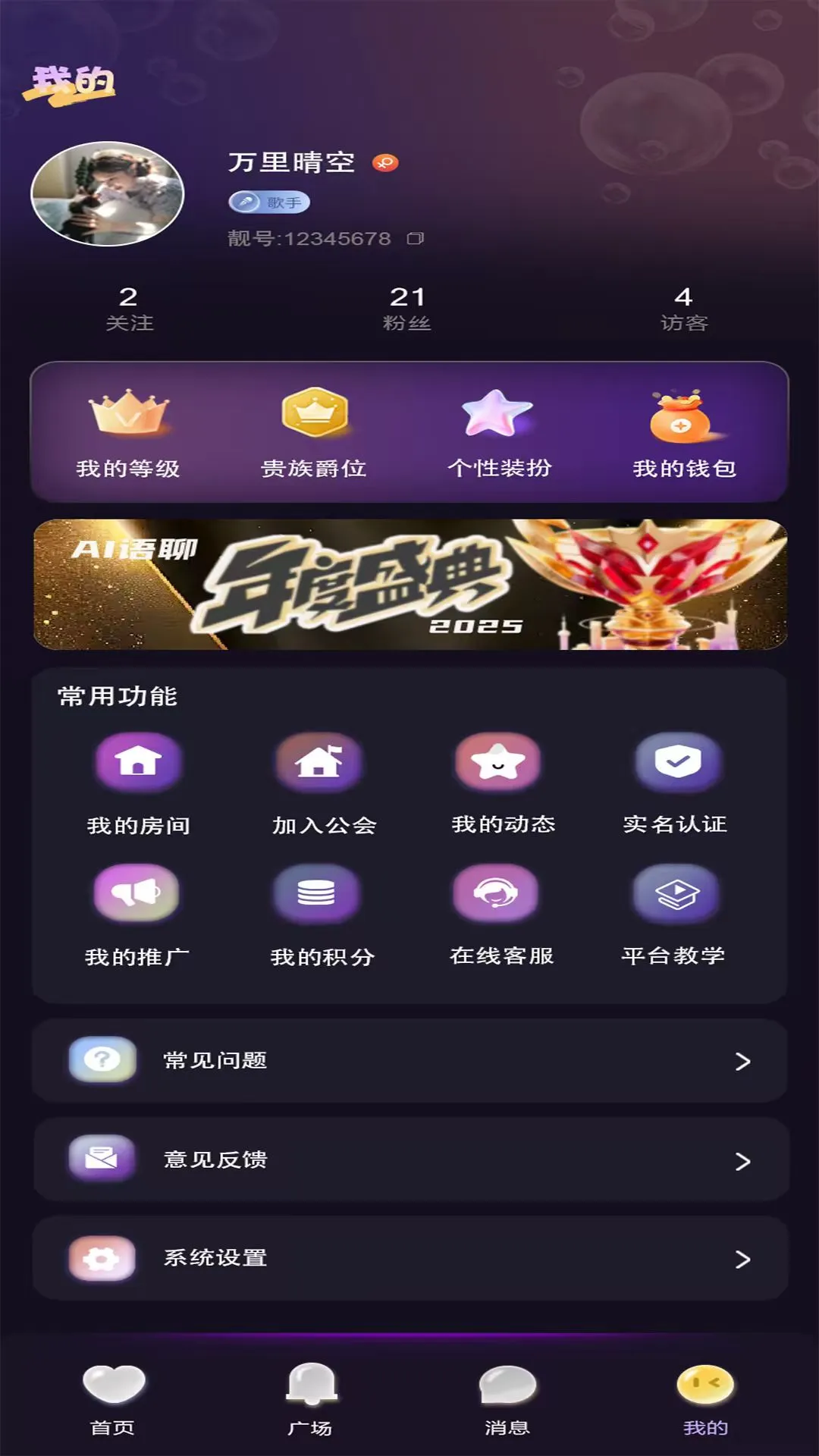This screenshot has height=1456, width=819.
Task: Open the 年度盛典 2025 banner
Action: 409,584
